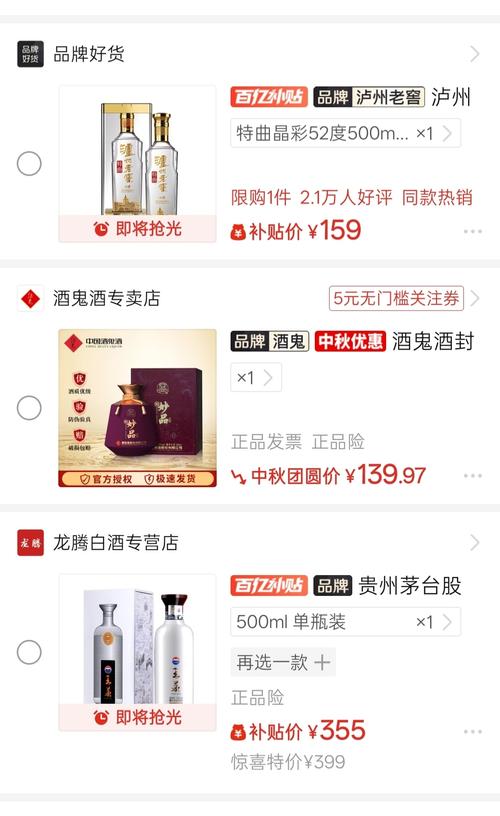This screenshot has height=816, width=500.
Task: Open the 泸州老窖 product image
Action: coord(137,163)
